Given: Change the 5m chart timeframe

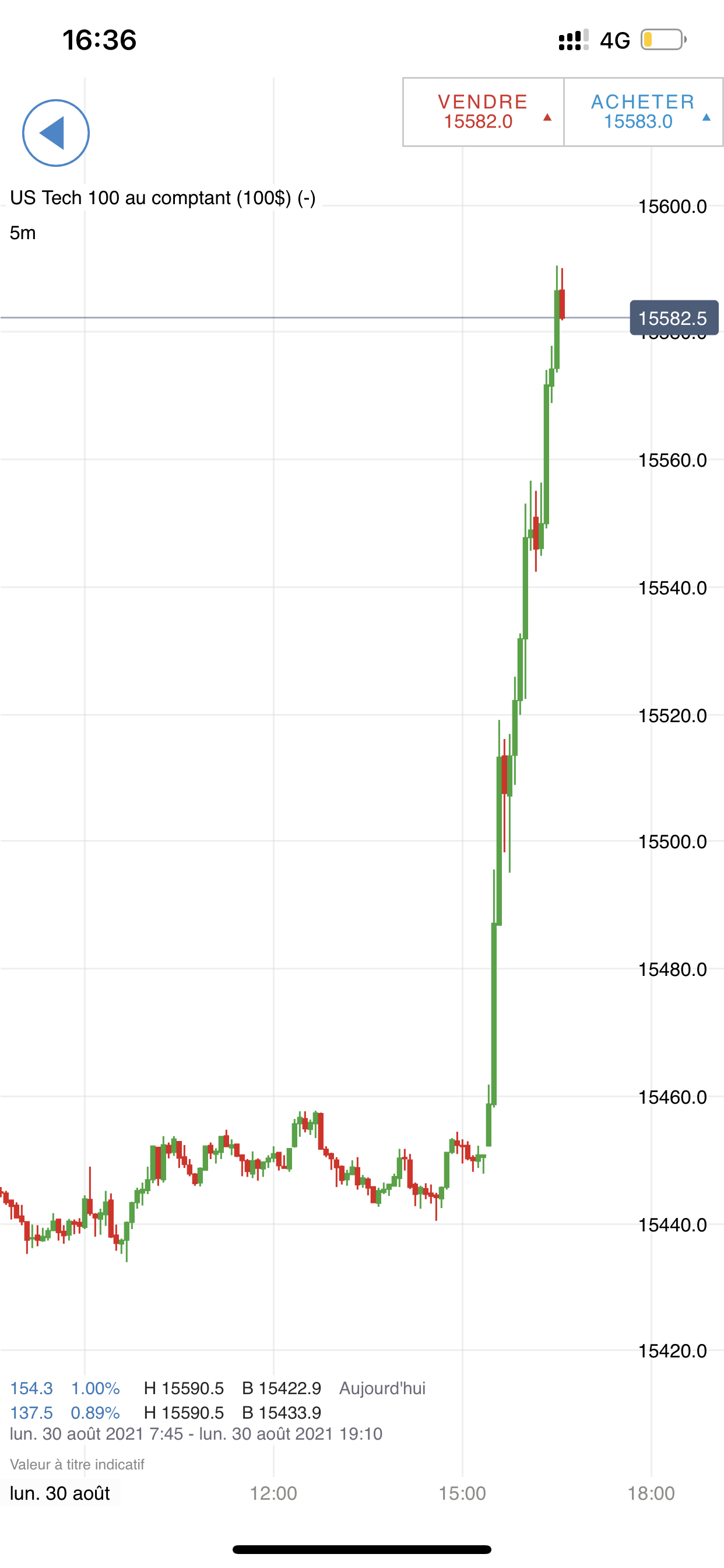Looking at the screenshot, I should pos(23,233).
